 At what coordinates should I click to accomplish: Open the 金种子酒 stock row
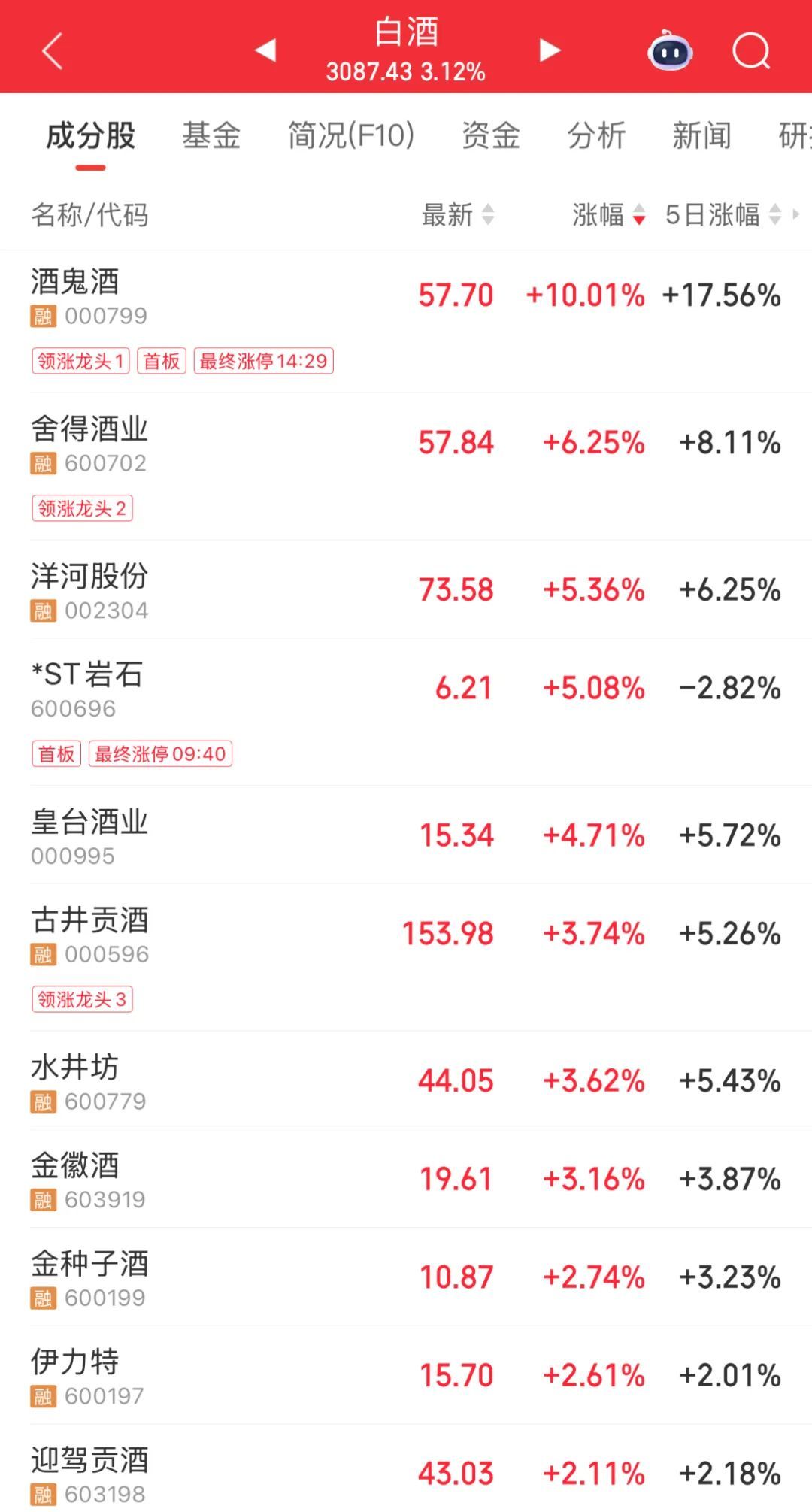click(x=406, y=1277)
